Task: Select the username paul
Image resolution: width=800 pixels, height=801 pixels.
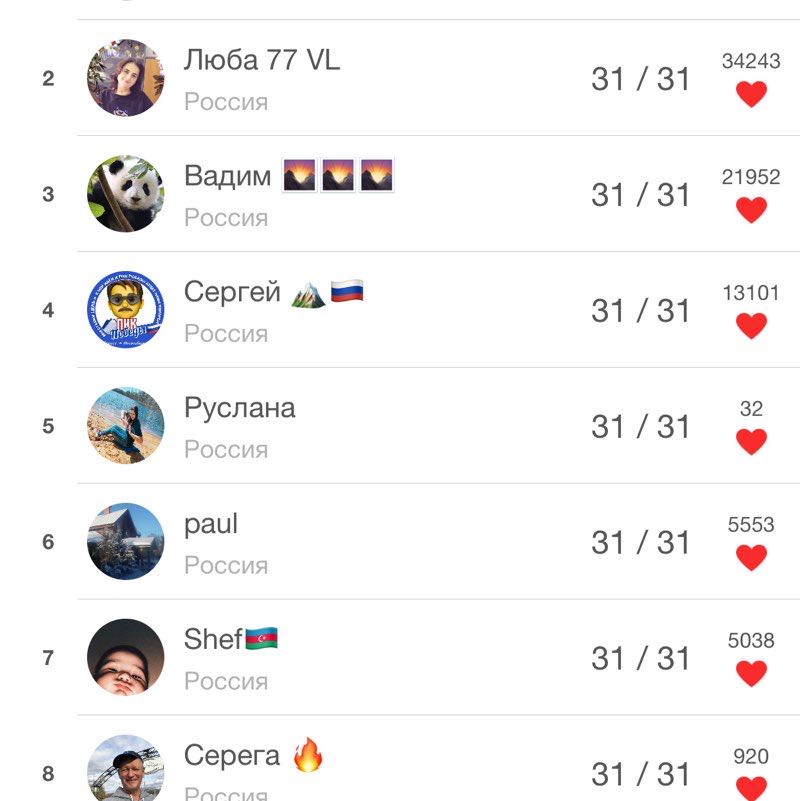Action: [210, 522]
